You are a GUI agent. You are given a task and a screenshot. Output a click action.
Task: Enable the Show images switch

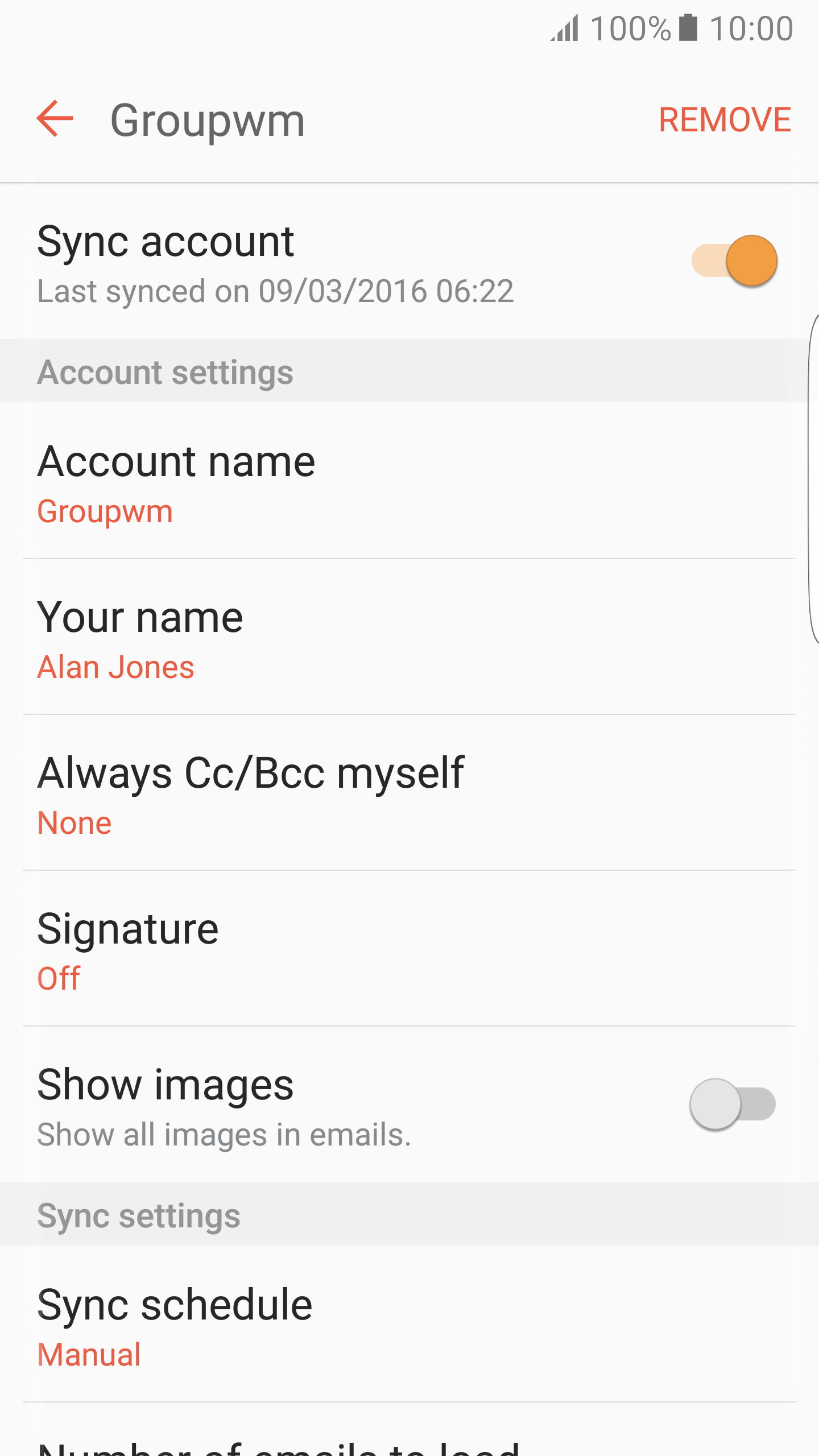[x=733, y=1104]
